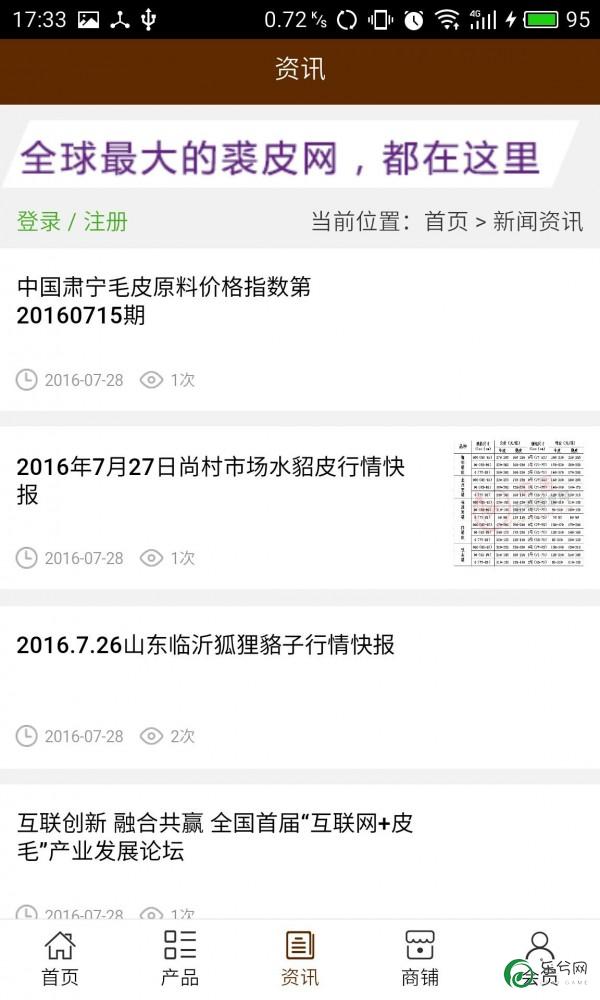
Task: Open the 会员 member tab
Action: [x=540, y=958]
